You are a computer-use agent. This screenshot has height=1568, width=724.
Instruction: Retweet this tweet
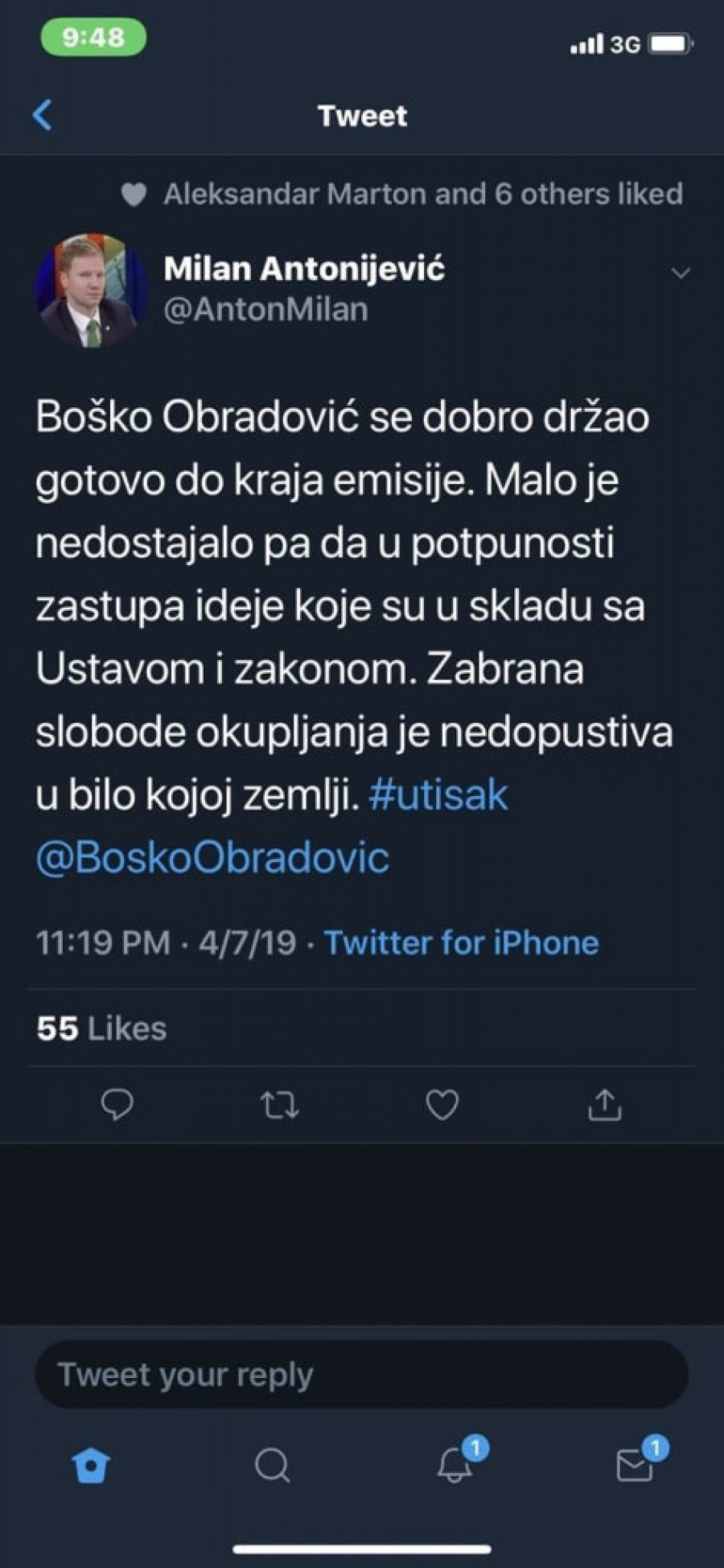tap(280, 1105)
